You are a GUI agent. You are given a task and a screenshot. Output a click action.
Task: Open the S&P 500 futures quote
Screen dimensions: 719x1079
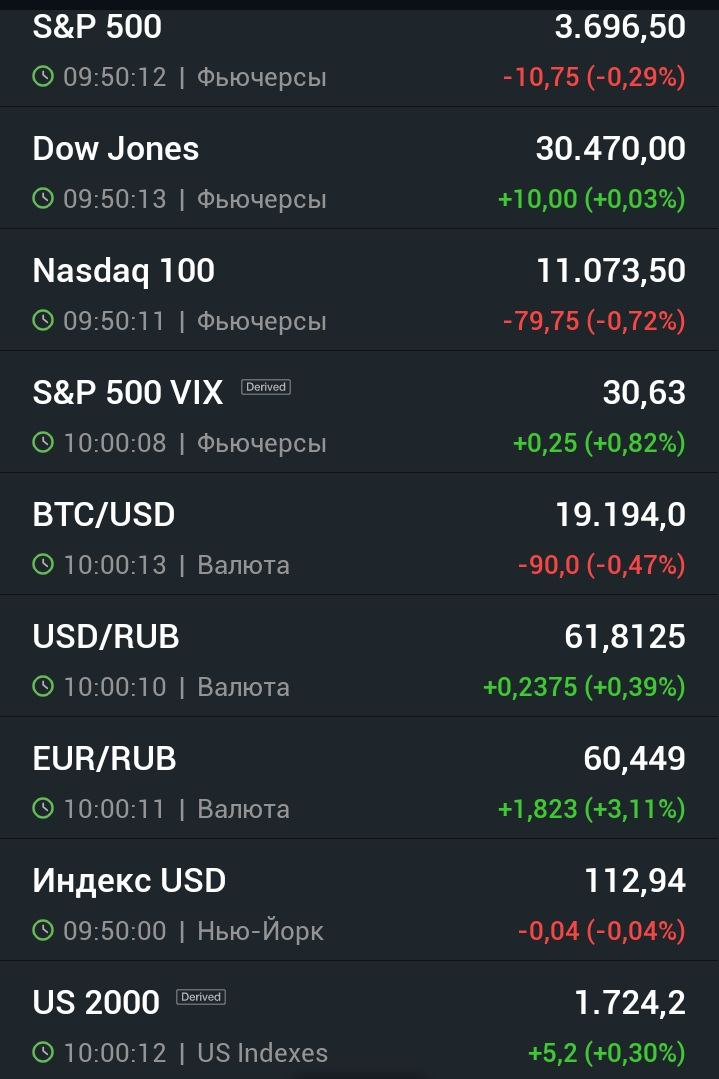click(x=359, y=52)
